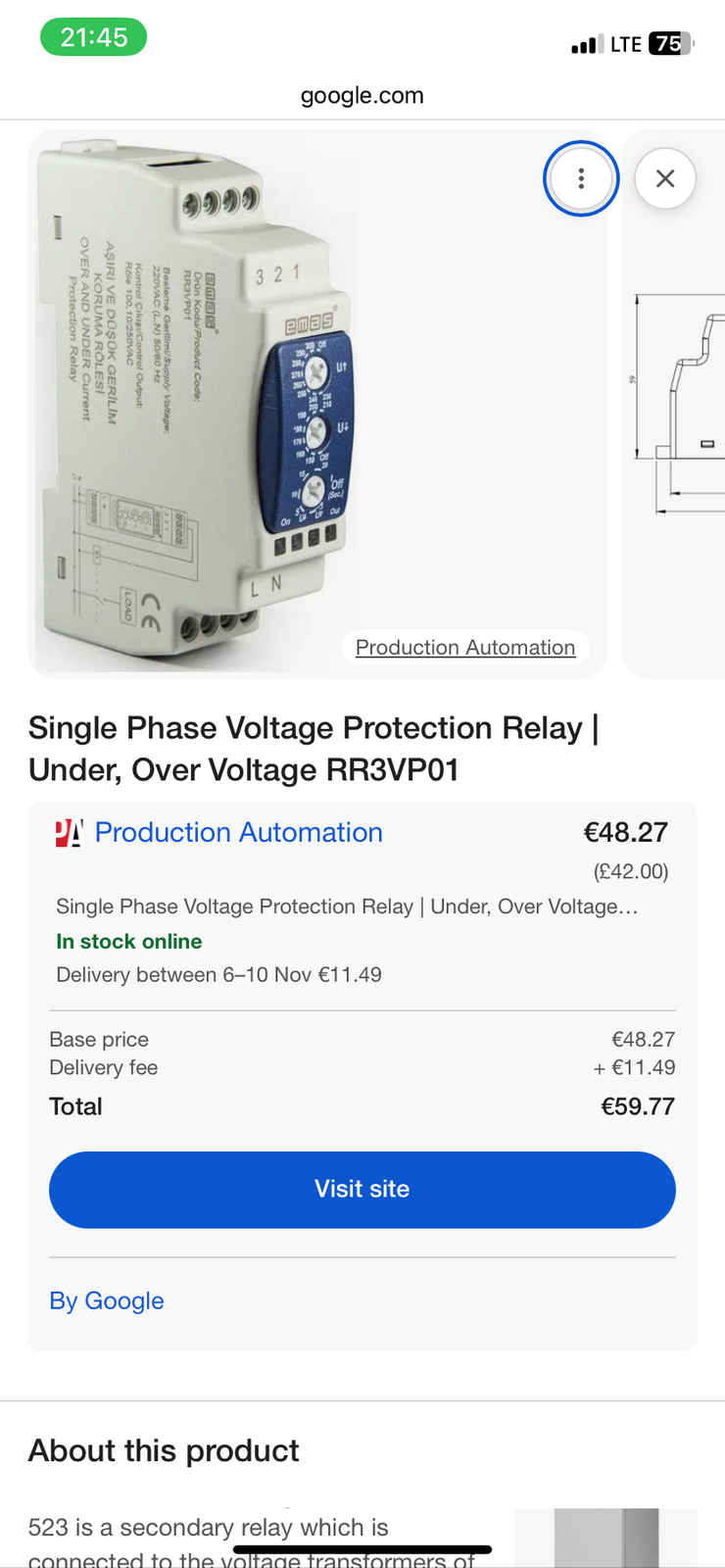Open the Production Automation image source link
Image resolution: width=725 pixels, height=1568 pixels.
click(464, 648)
